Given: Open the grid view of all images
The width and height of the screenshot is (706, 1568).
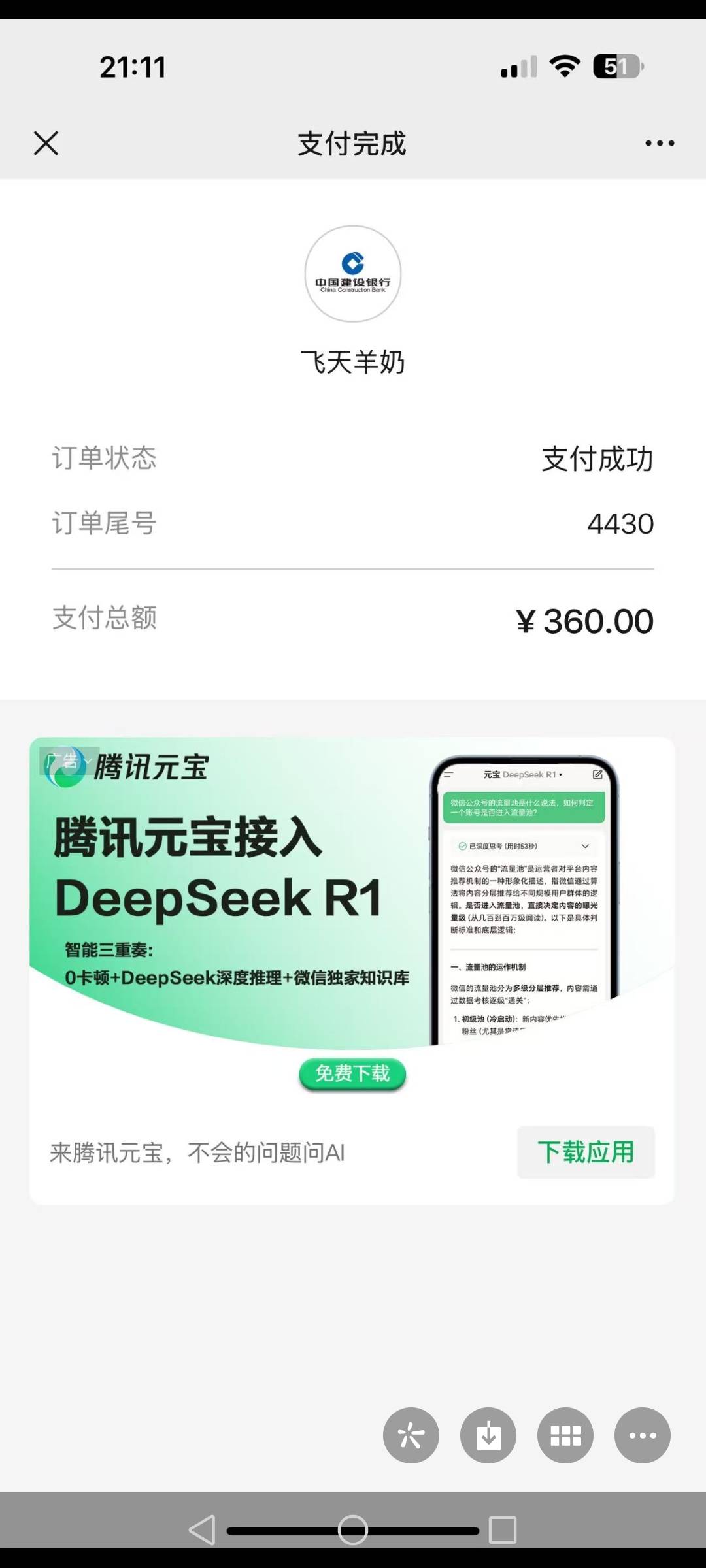Looking at the screenshot, I should point(565,1435).
